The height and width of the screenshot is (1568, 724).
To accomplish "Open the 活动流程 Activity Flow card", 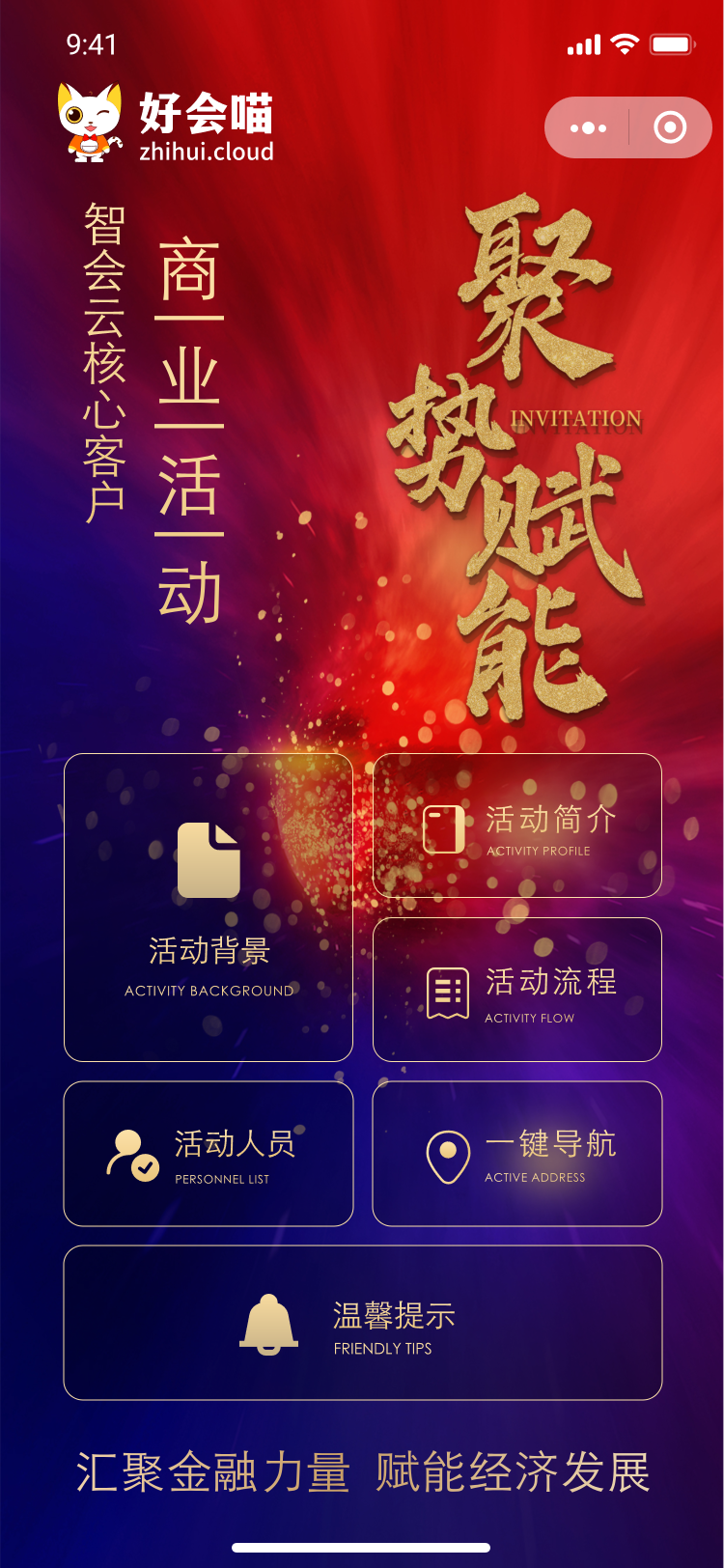I will [x=517, y=990].
